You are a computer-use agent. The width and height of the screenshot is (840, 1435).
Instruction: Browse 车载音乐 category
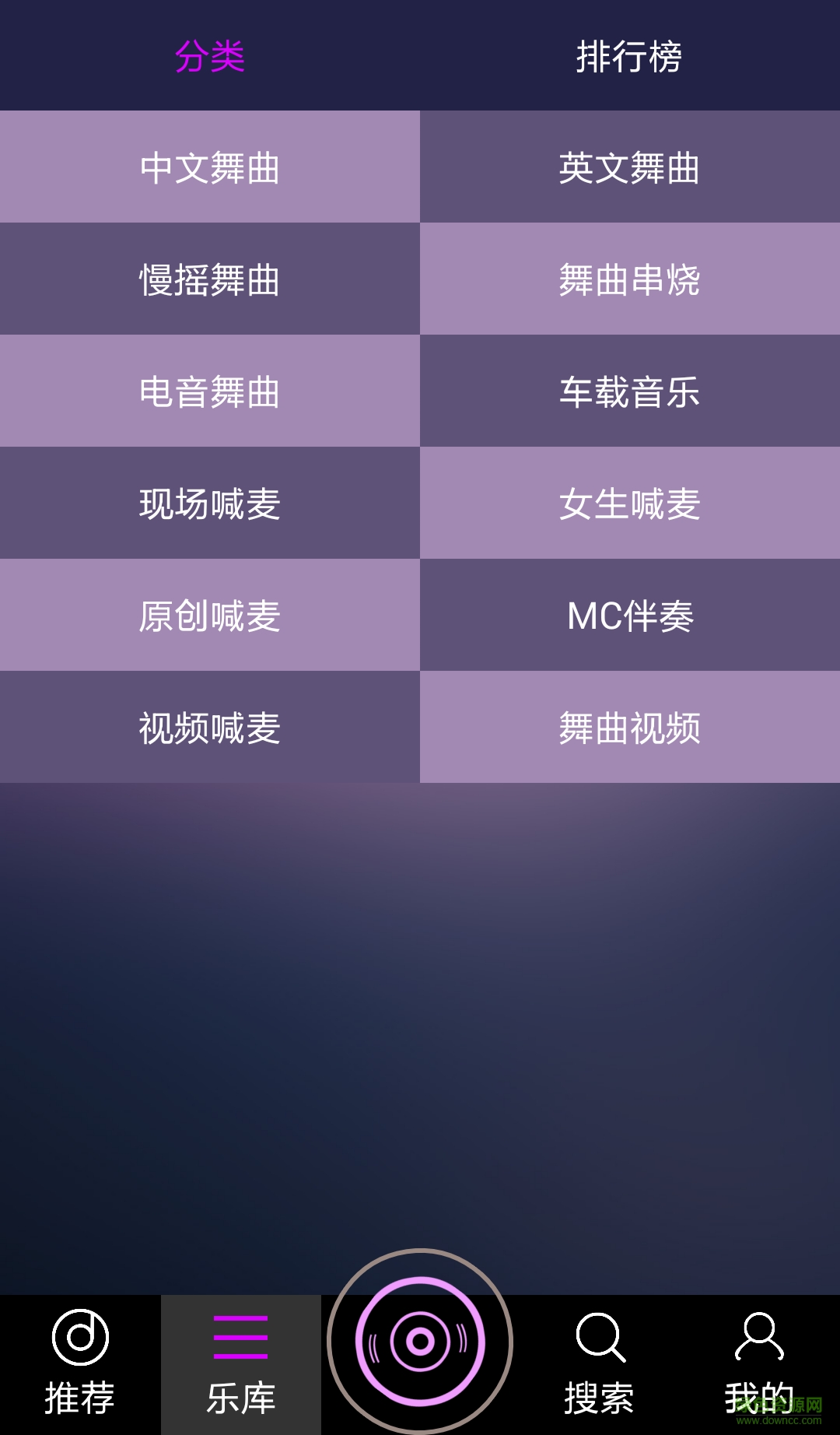(629, 391)
